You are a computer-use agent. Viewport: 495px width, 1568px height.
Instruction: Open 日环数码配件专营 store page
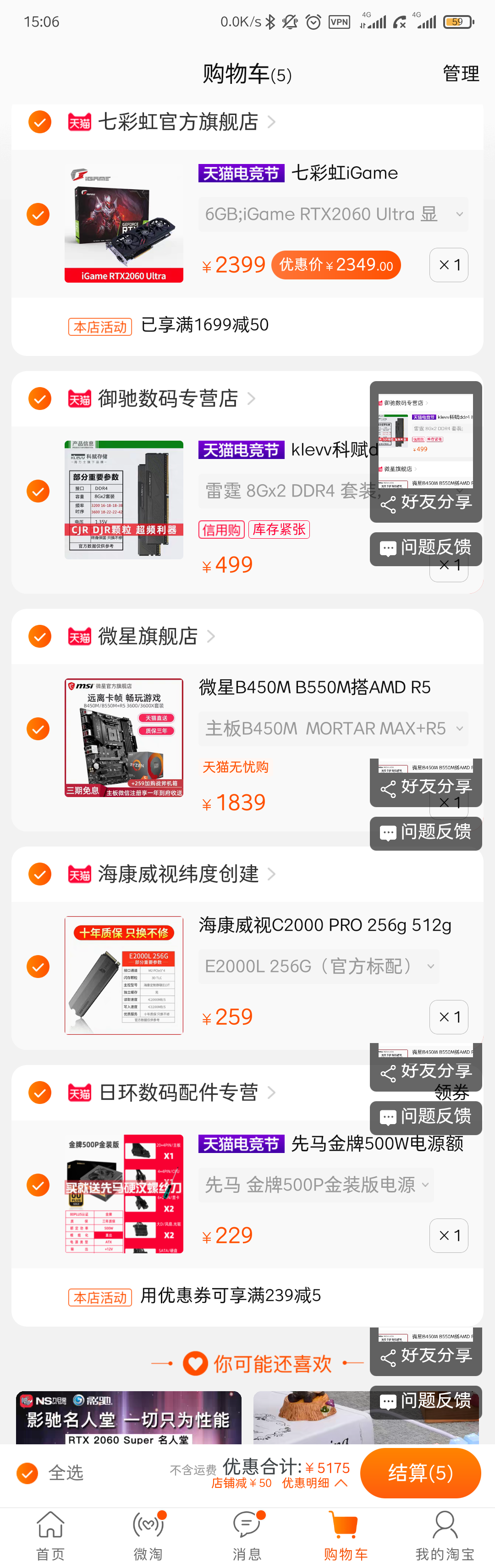point(178,1093)
